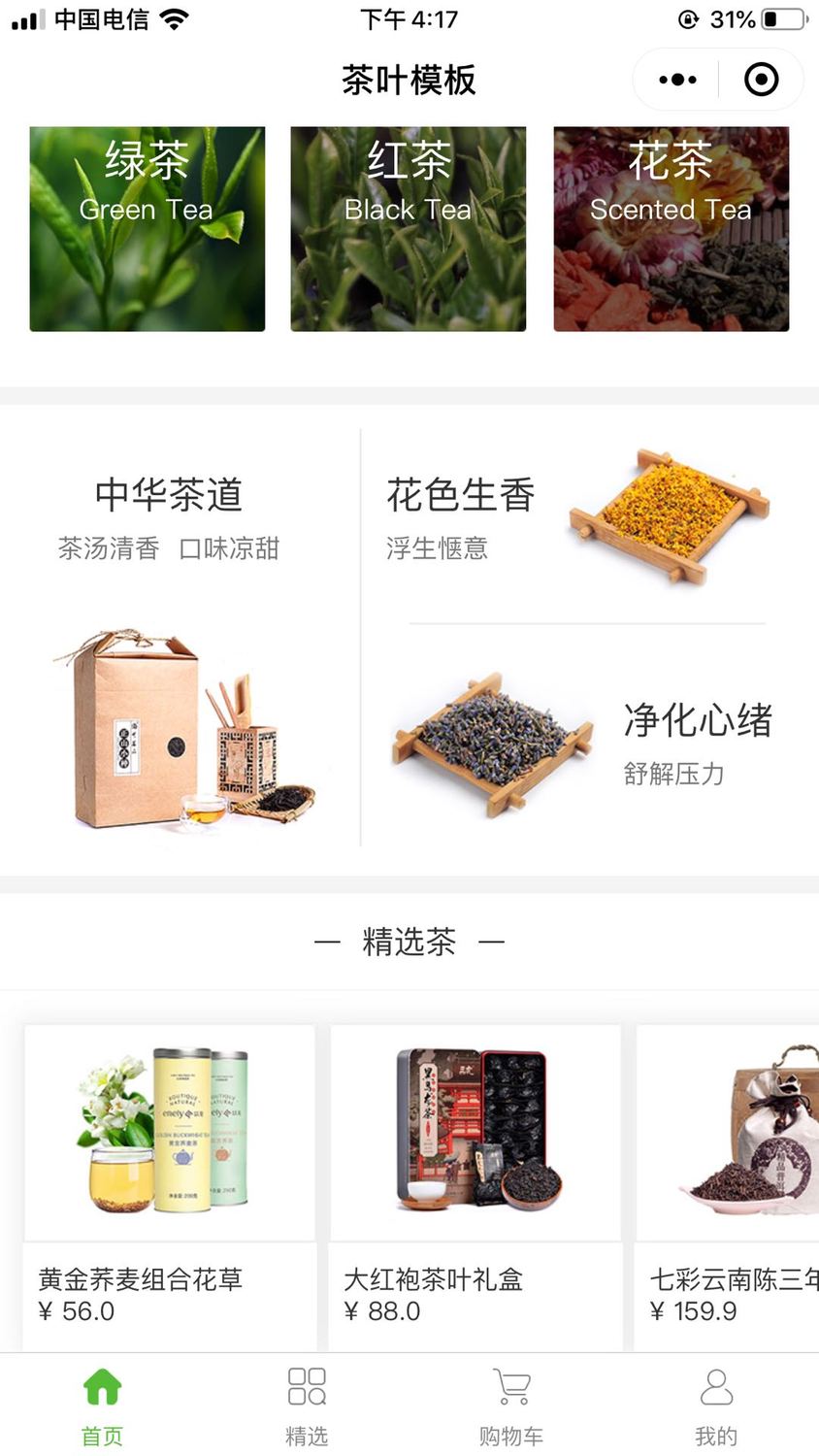Tap the 茶叶模板 title in navigation bar
Image resolution: width=819 pixels, height=1456 pixels.
tap(409, 80)
